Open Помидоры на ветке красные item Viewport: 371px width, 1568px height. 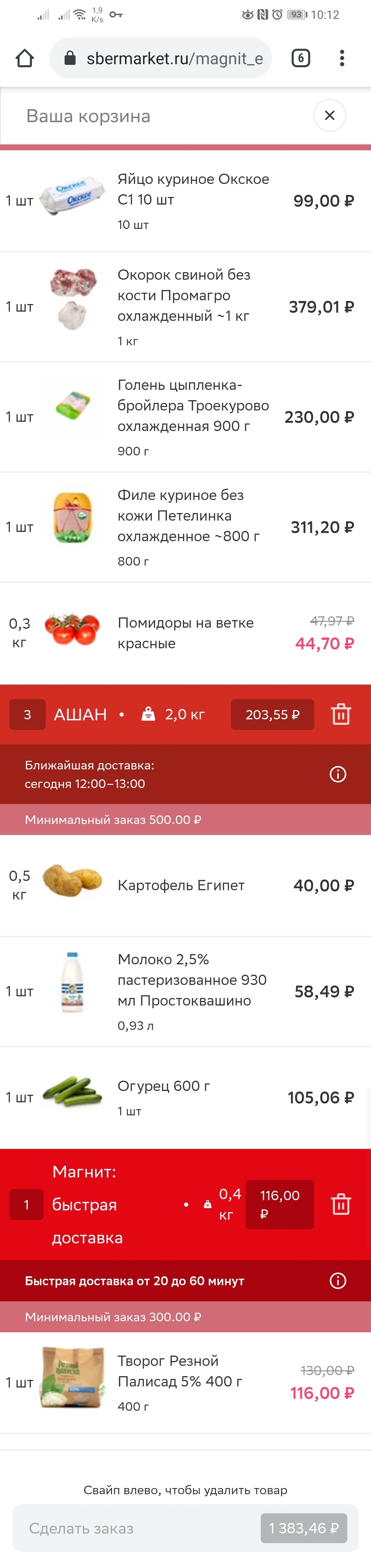coord(185,633)
